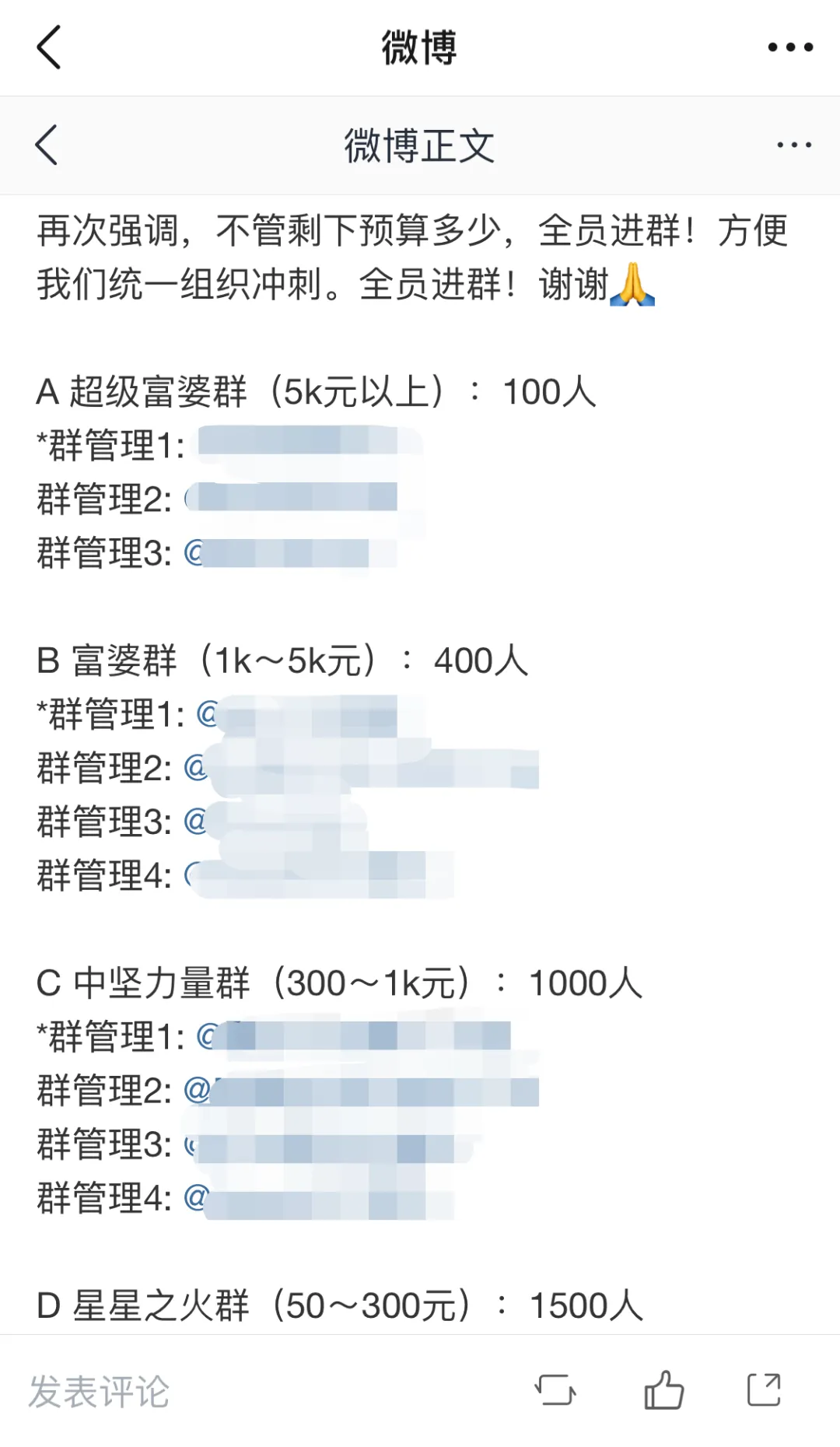Viewport: 840px width, 1447px height.
Task: Repost this Weibo post
Action: [555, 1390]
